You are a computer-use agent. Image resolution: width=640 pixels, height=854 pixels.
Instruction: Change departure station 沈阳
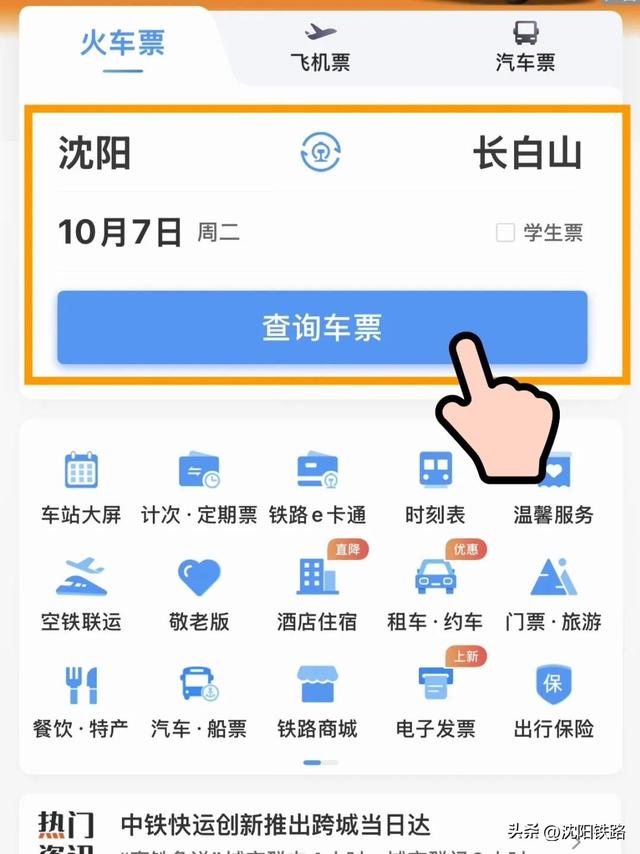pyautogui.click(x=95, y=154)
